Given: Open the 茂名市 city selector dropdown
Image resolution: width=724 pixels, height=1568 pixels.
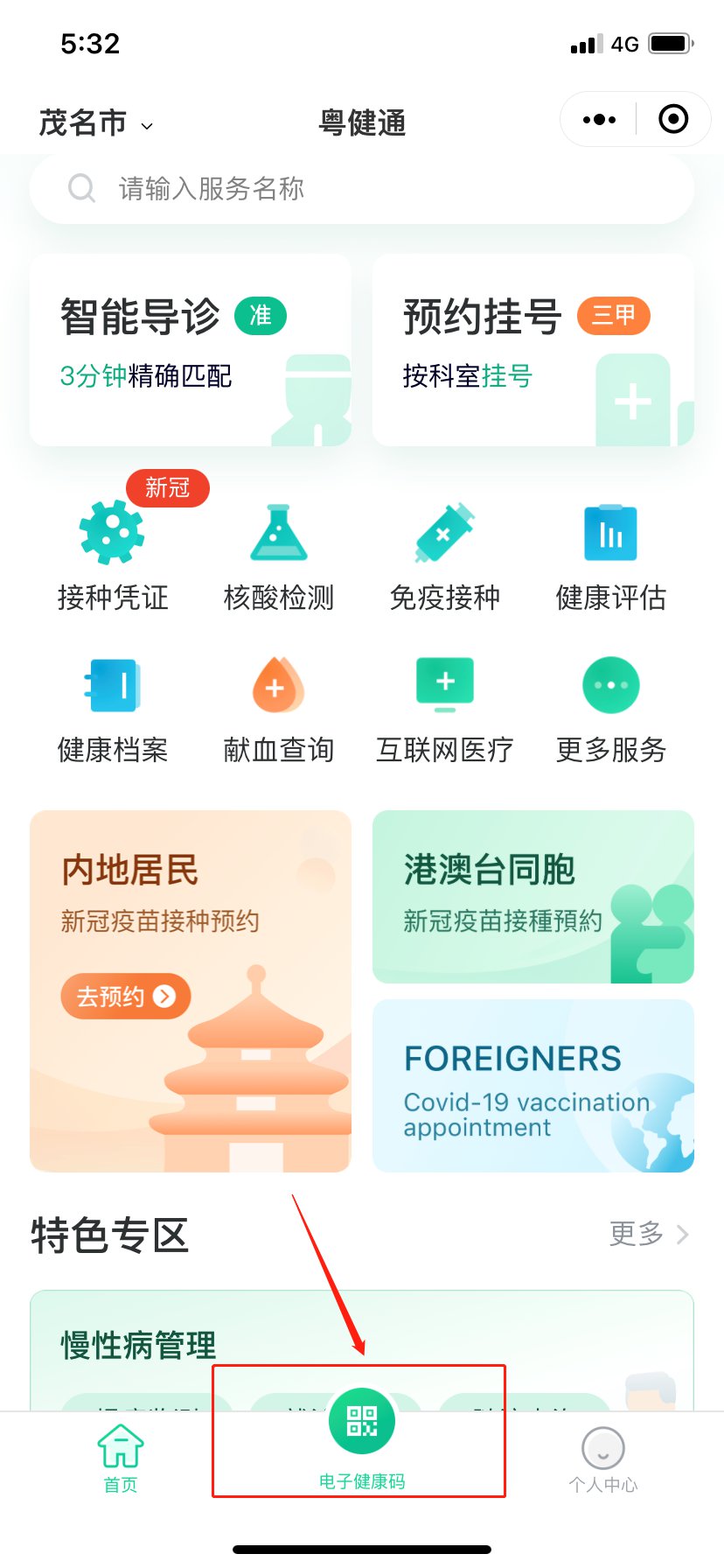Looking at the screenshot, I should click(96, 123).
